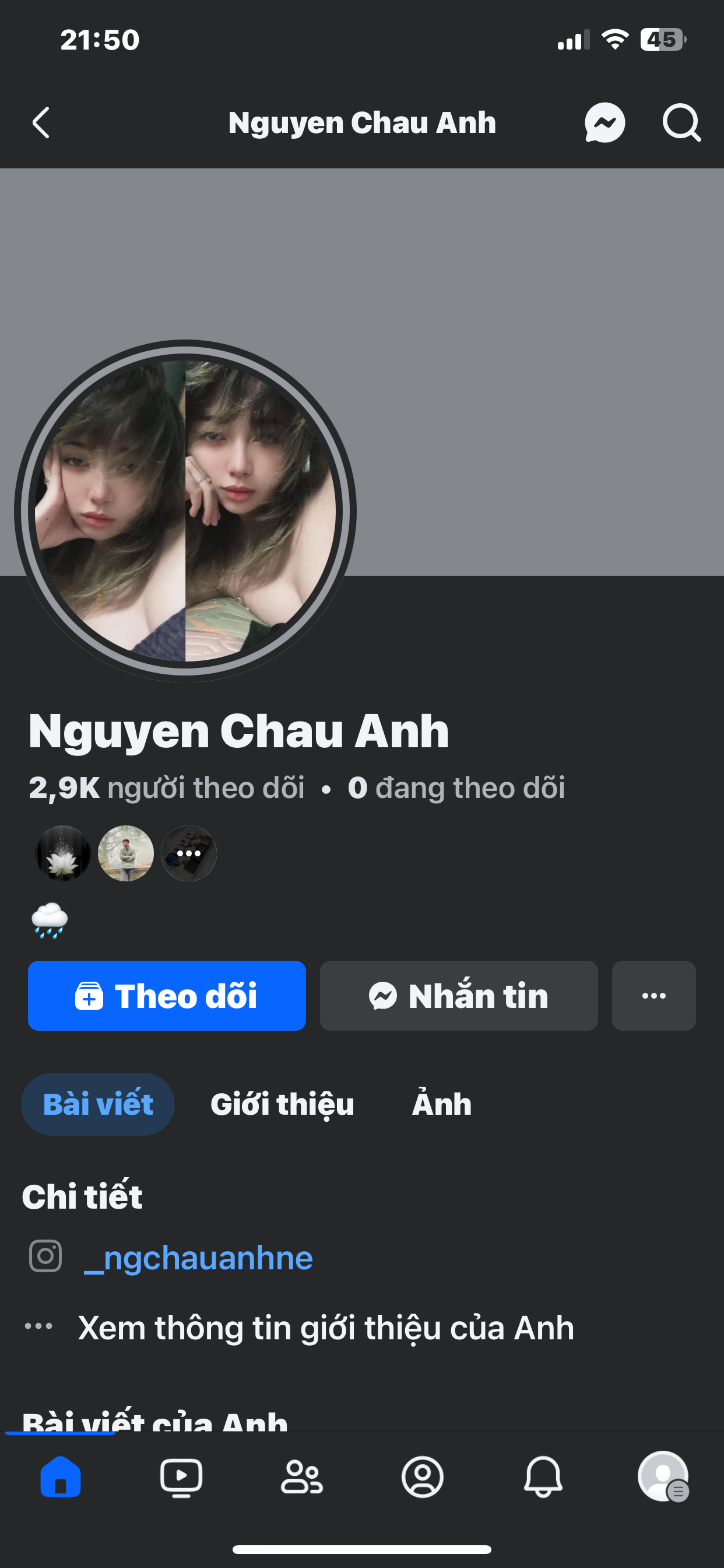Open Messenger from the top bar
Image resolution: width=724 pixels, height=1568 pixels.
tap(604, 123)
